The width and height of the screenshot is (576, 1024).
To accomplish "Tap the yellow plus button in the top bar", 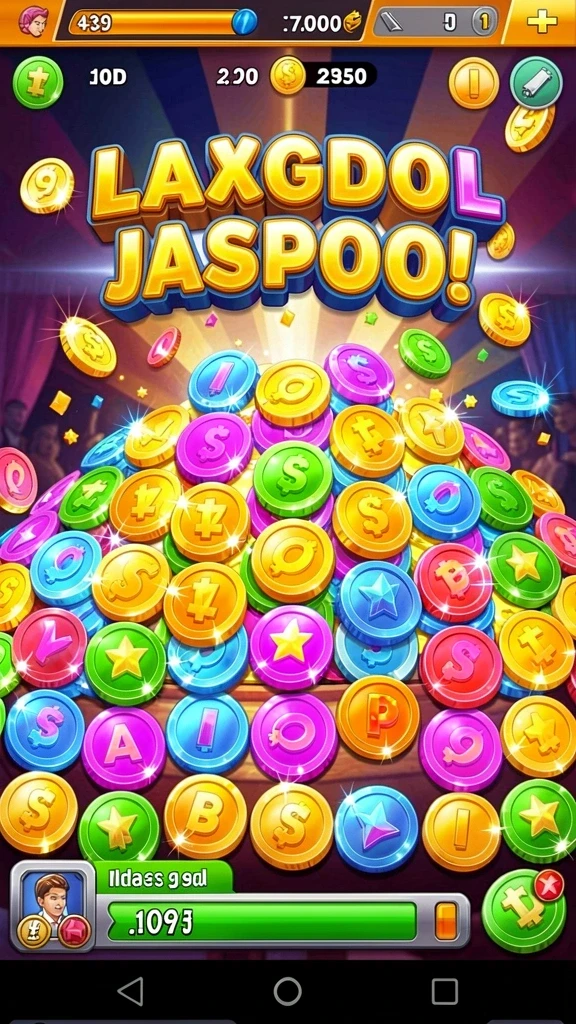I will click(542, 22).
